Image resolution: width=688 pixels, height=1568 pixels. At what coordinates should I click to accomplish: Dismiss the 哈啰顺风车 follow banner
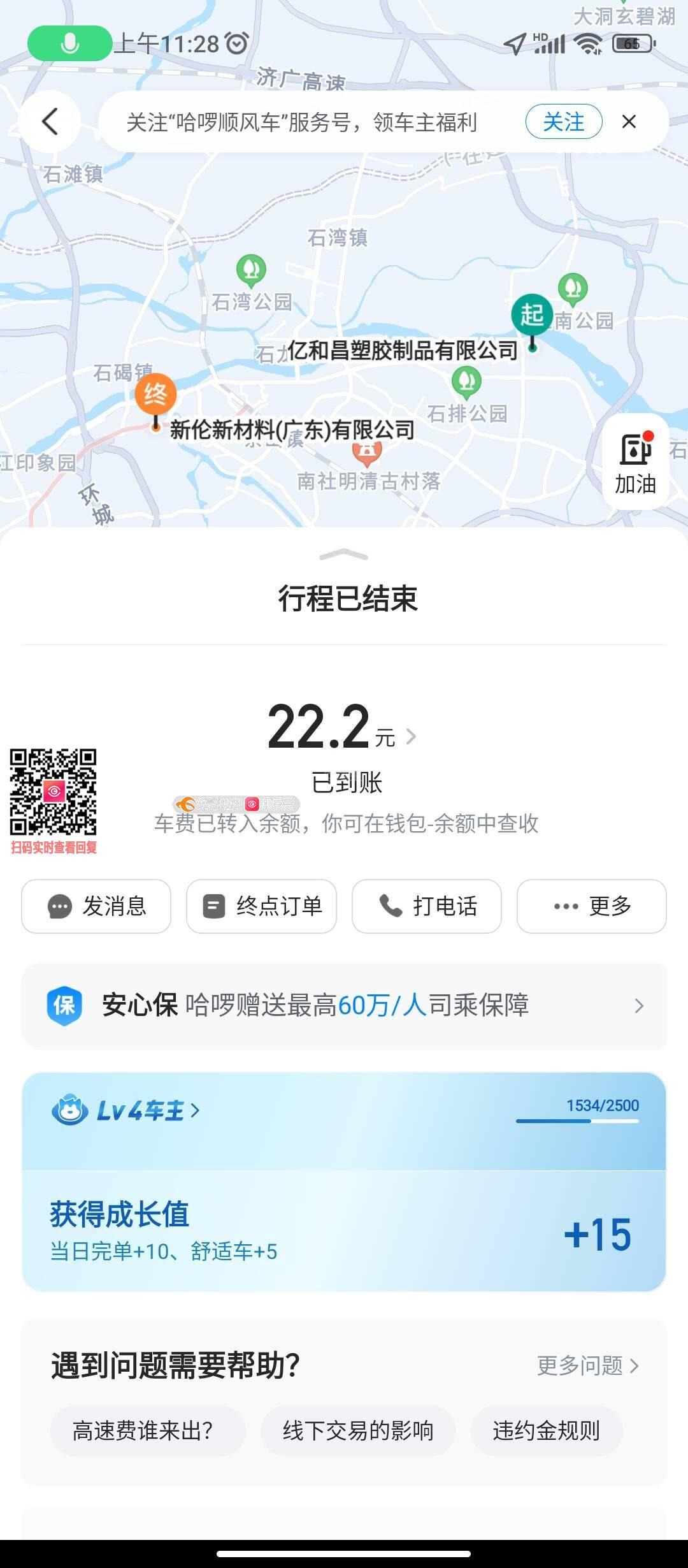point(629,122)
